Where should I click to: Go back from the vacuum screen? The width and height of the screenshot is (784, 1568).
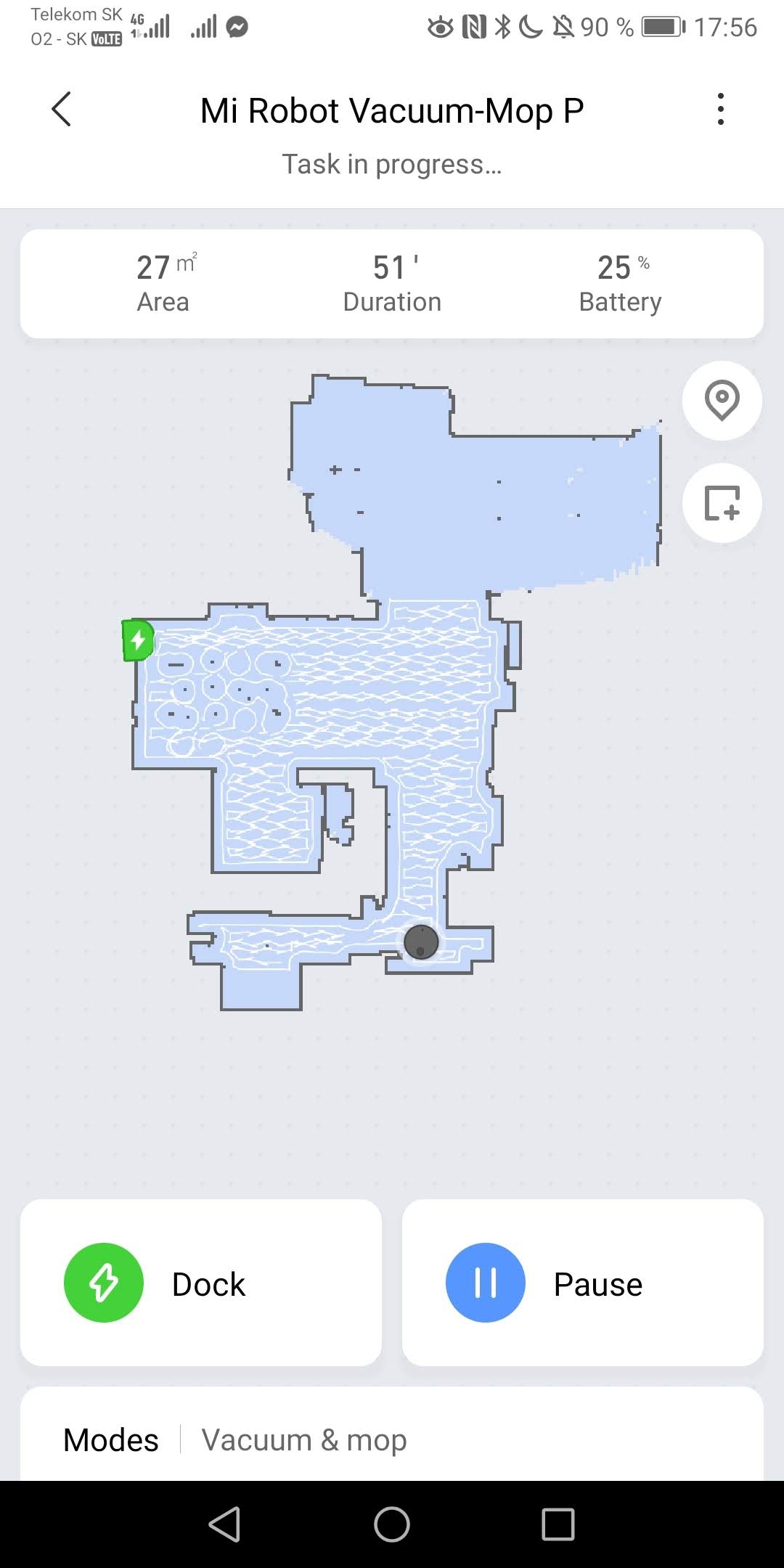click(62, 110)
